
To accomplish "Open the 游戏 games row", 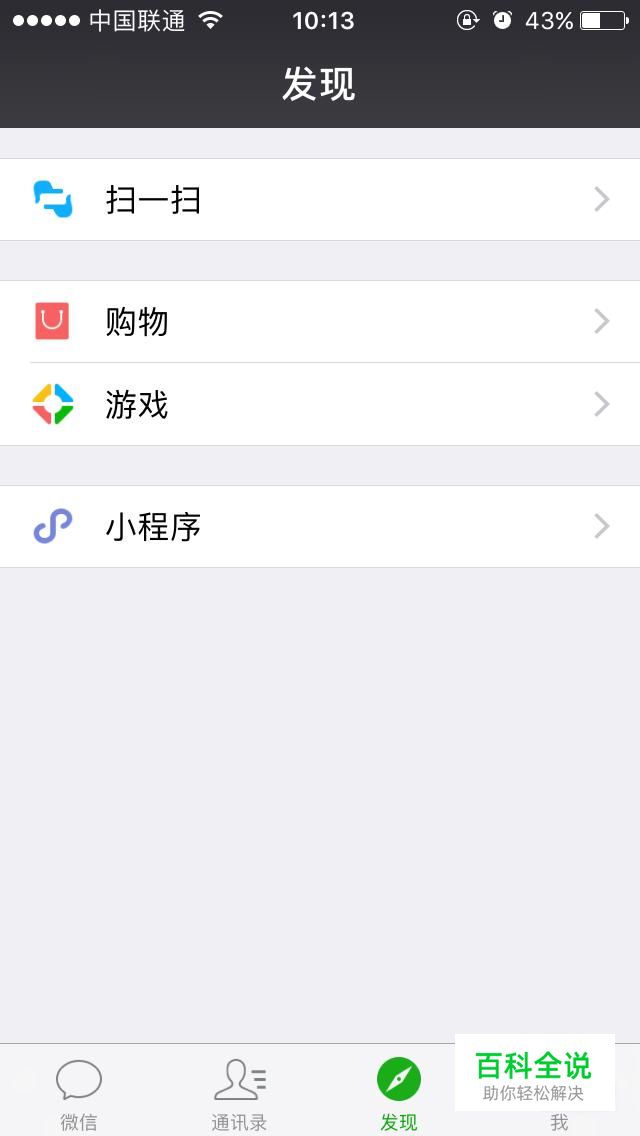I will click(320, 404).
